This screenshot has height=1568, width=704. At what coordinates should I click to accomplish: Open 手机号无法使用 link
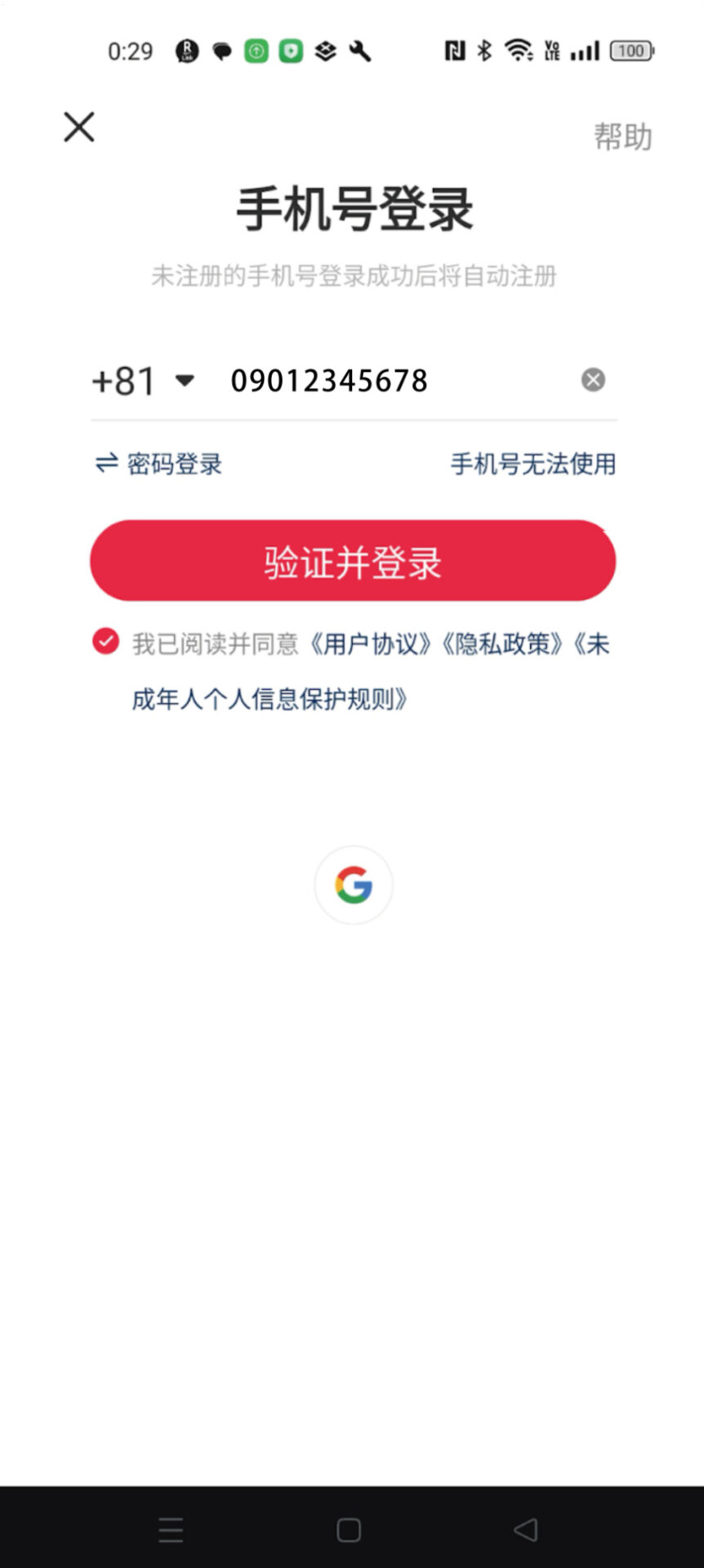[533, 464]
